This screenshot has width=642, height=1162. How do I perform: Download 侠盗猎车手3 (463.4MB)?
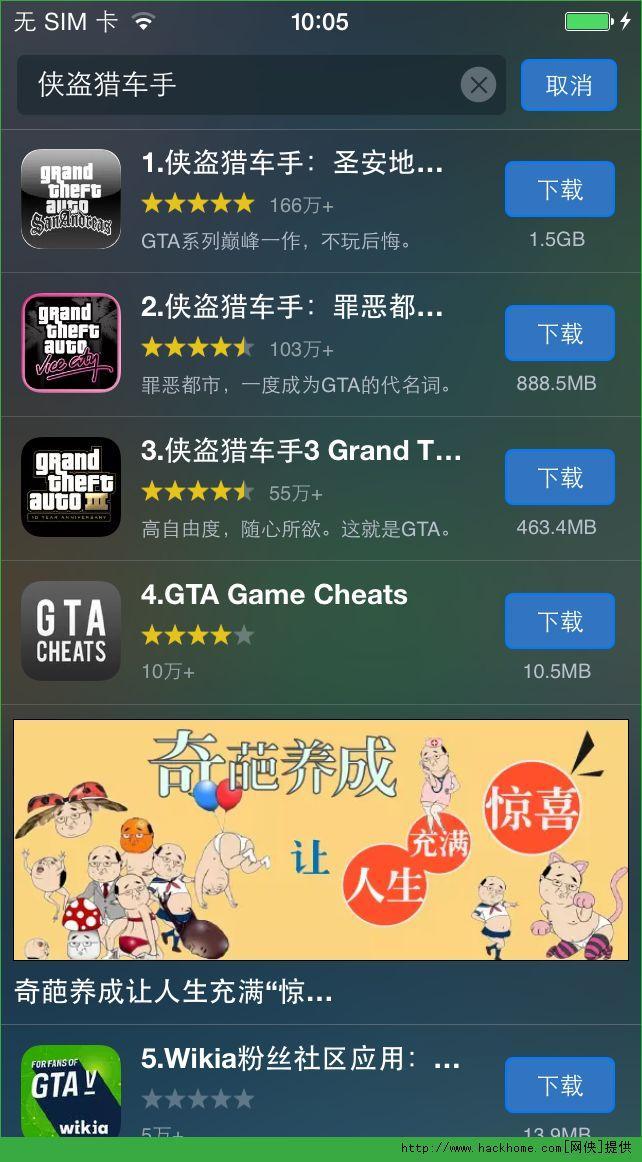(559, 477)
